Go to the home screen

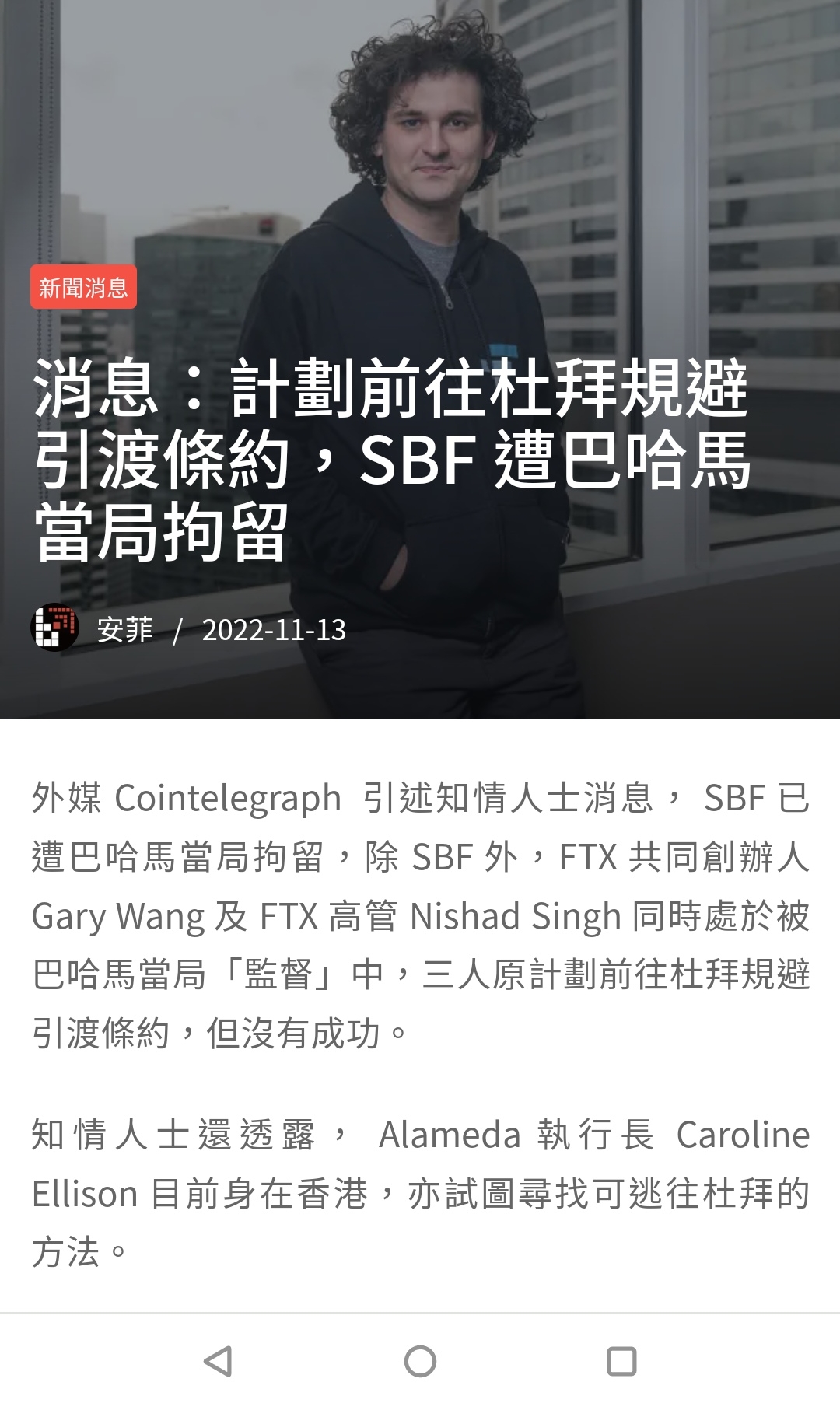pos(420,1361)
